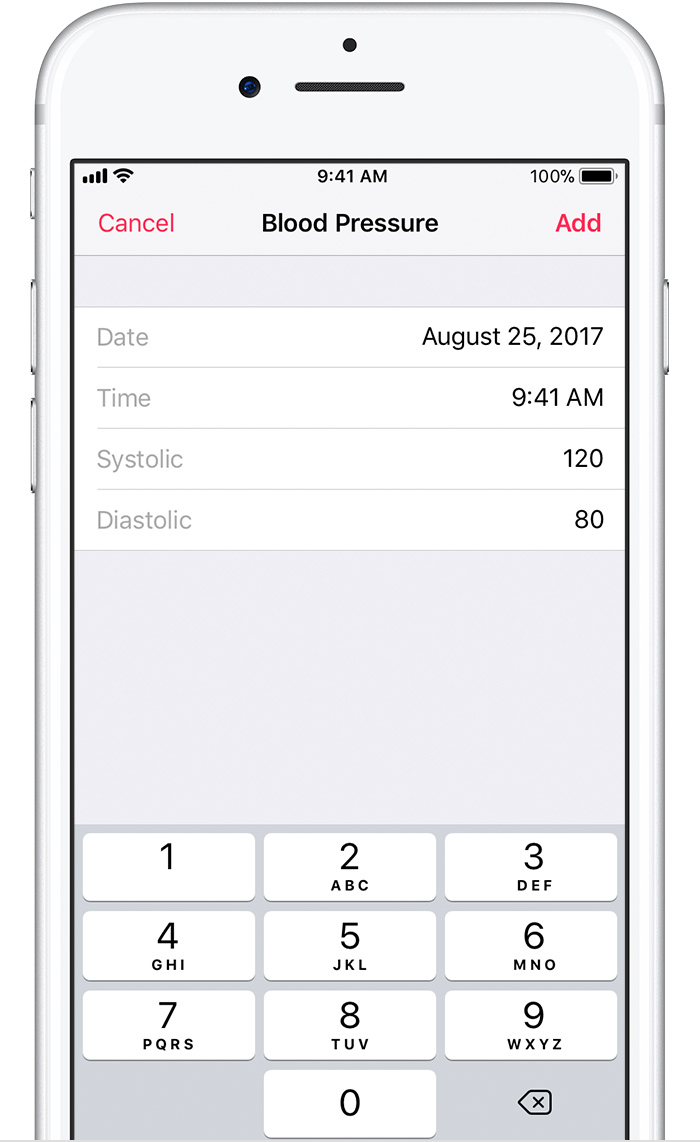Select the Diastolic value field
The image size is (700, 1142).
pyautogui.click(x=350, y=520)
